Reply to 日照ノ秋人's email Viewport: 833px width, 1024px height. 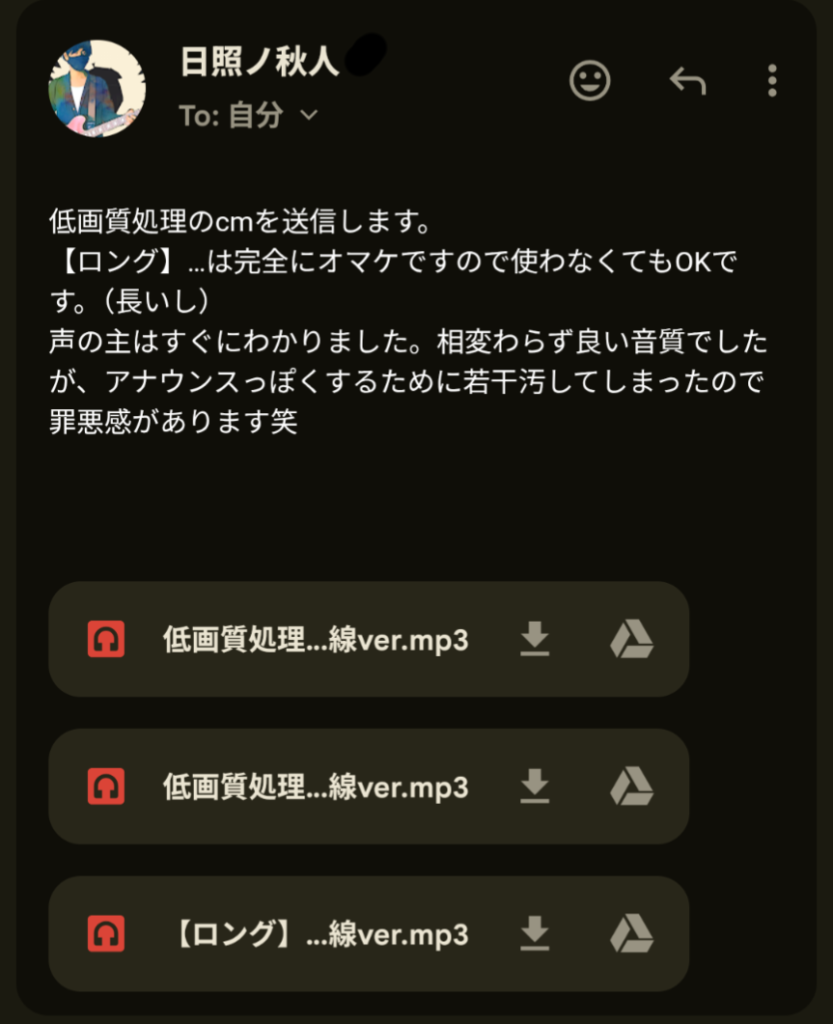point(688,81)
